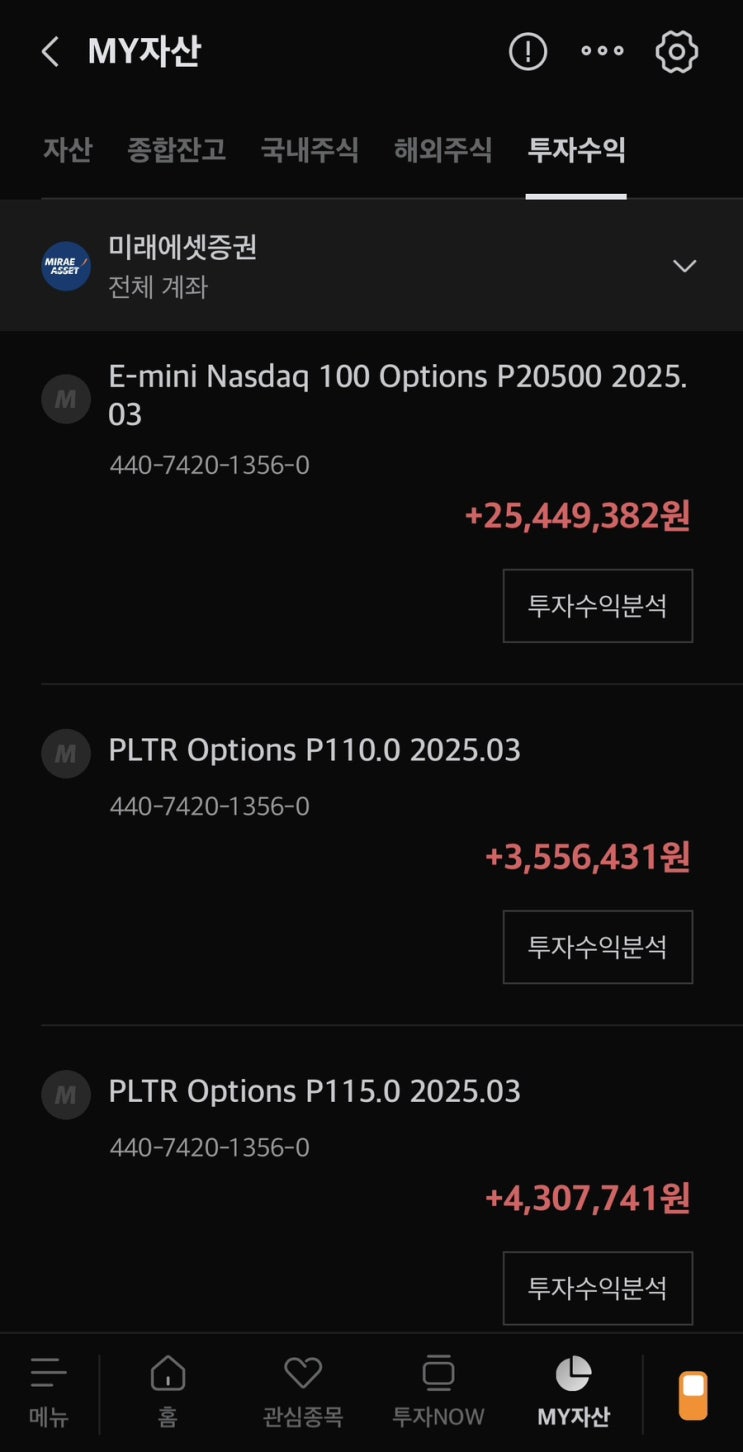Viewport: 743px width, 1452px height.
Task: Open settings gear icon
Action: coord(676,52)
